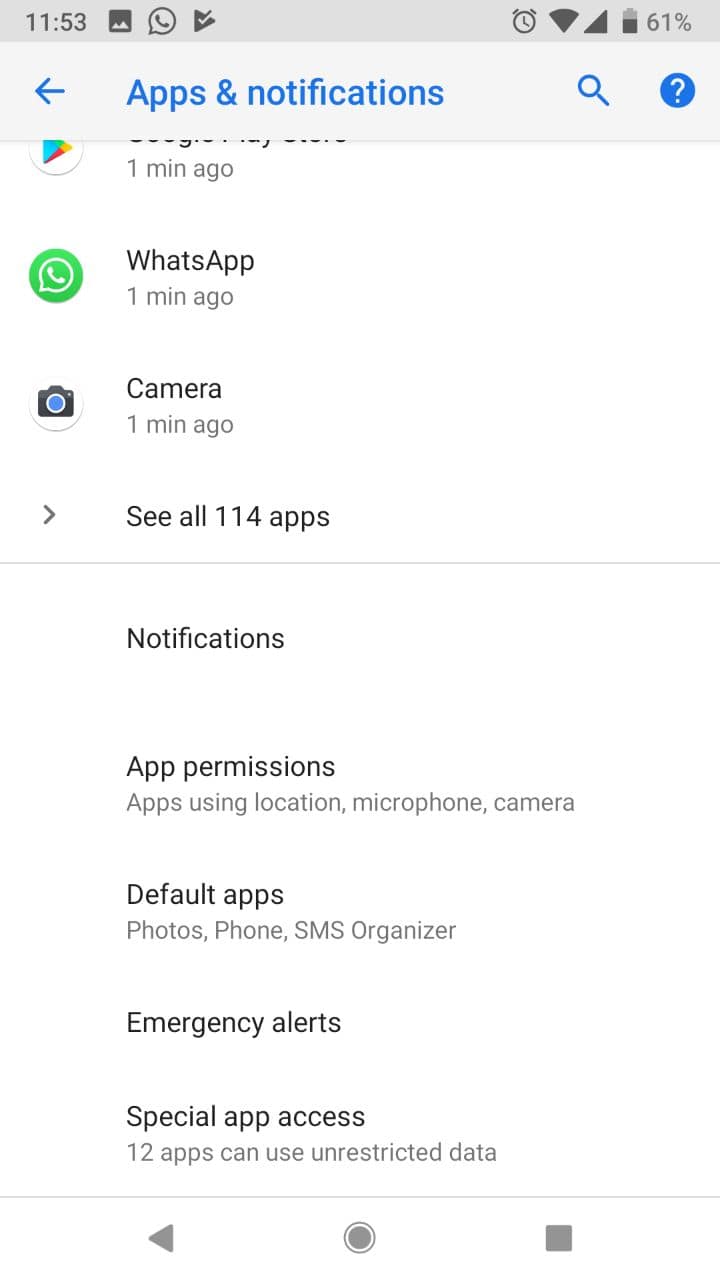Tap the recent apps square button

pyautogui.click(x=559, y=1237)
